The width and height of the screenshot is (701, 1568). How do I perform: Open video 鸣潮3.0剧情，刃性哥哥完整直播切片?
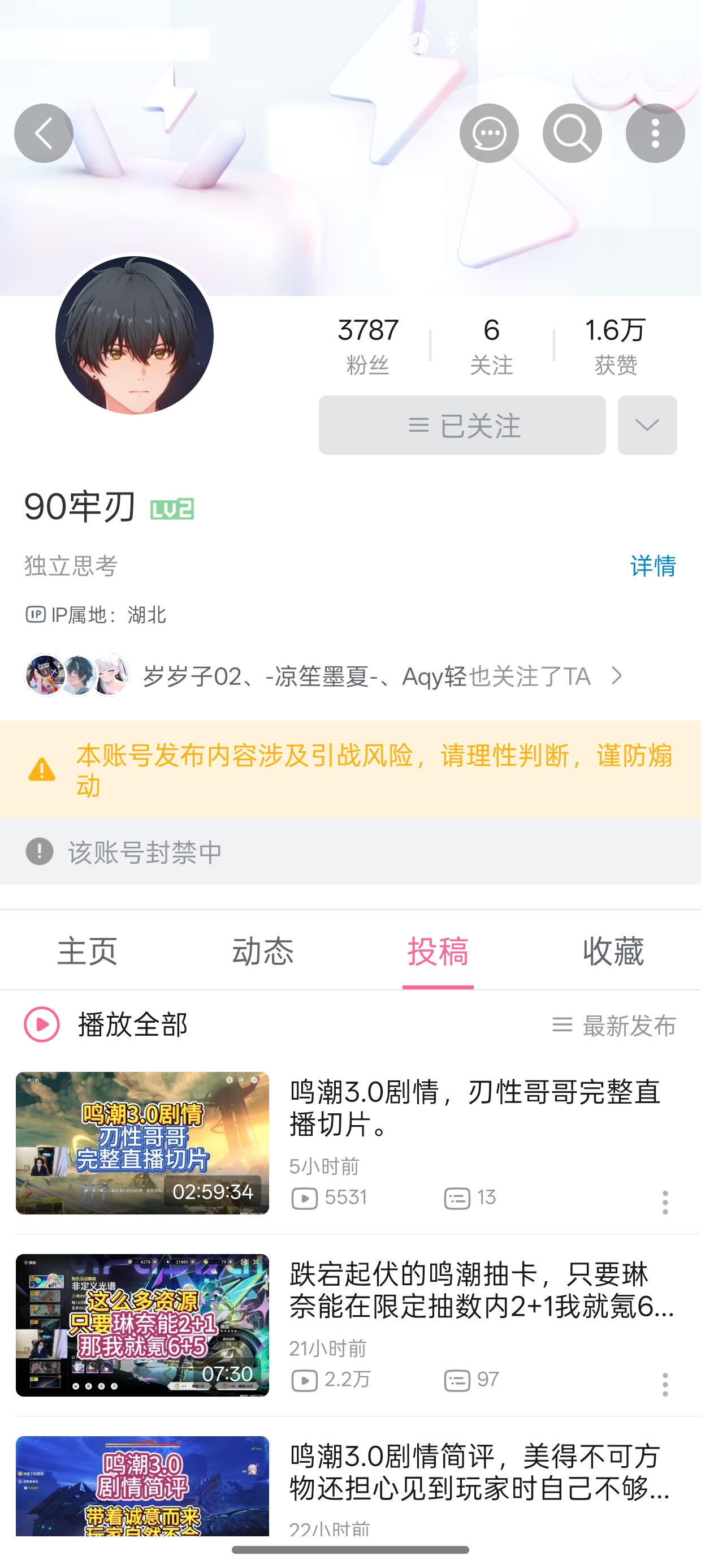coord(475,1108)
